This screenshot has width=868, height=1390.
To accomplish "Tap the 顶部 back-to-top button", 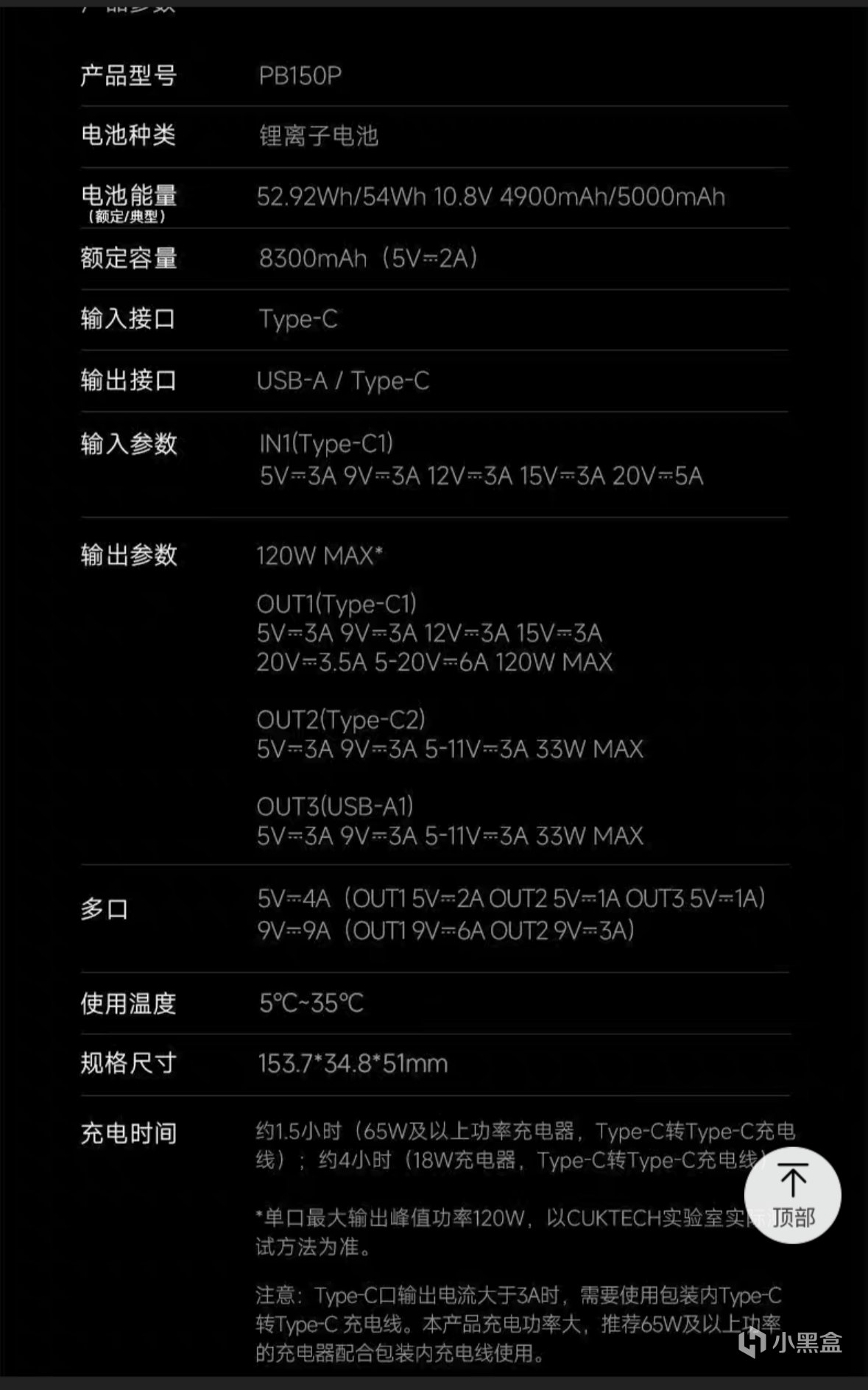I will tap(792, 1196).
